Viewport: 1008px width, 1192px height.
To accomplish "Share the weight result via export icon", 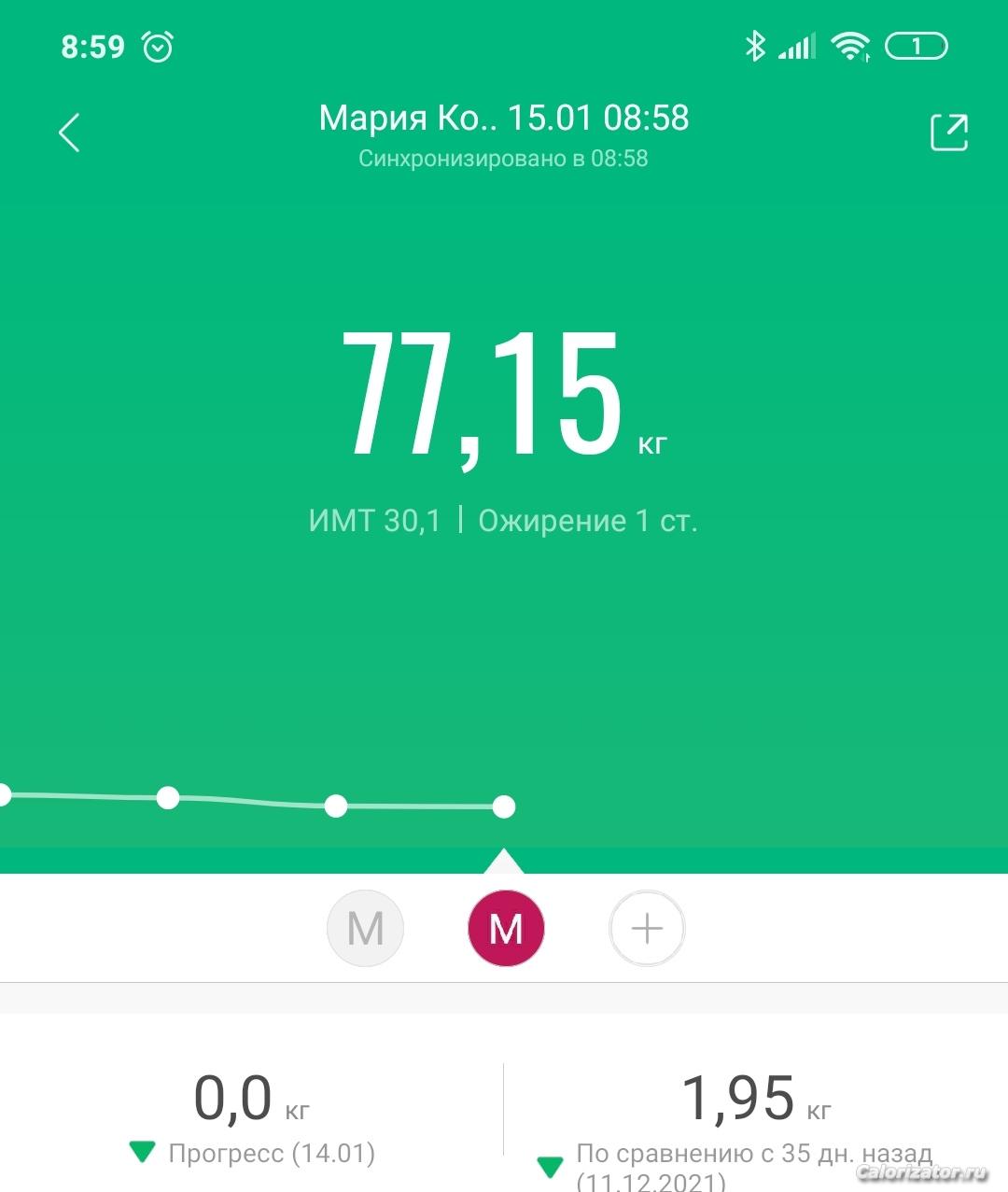I will point(949,133).
